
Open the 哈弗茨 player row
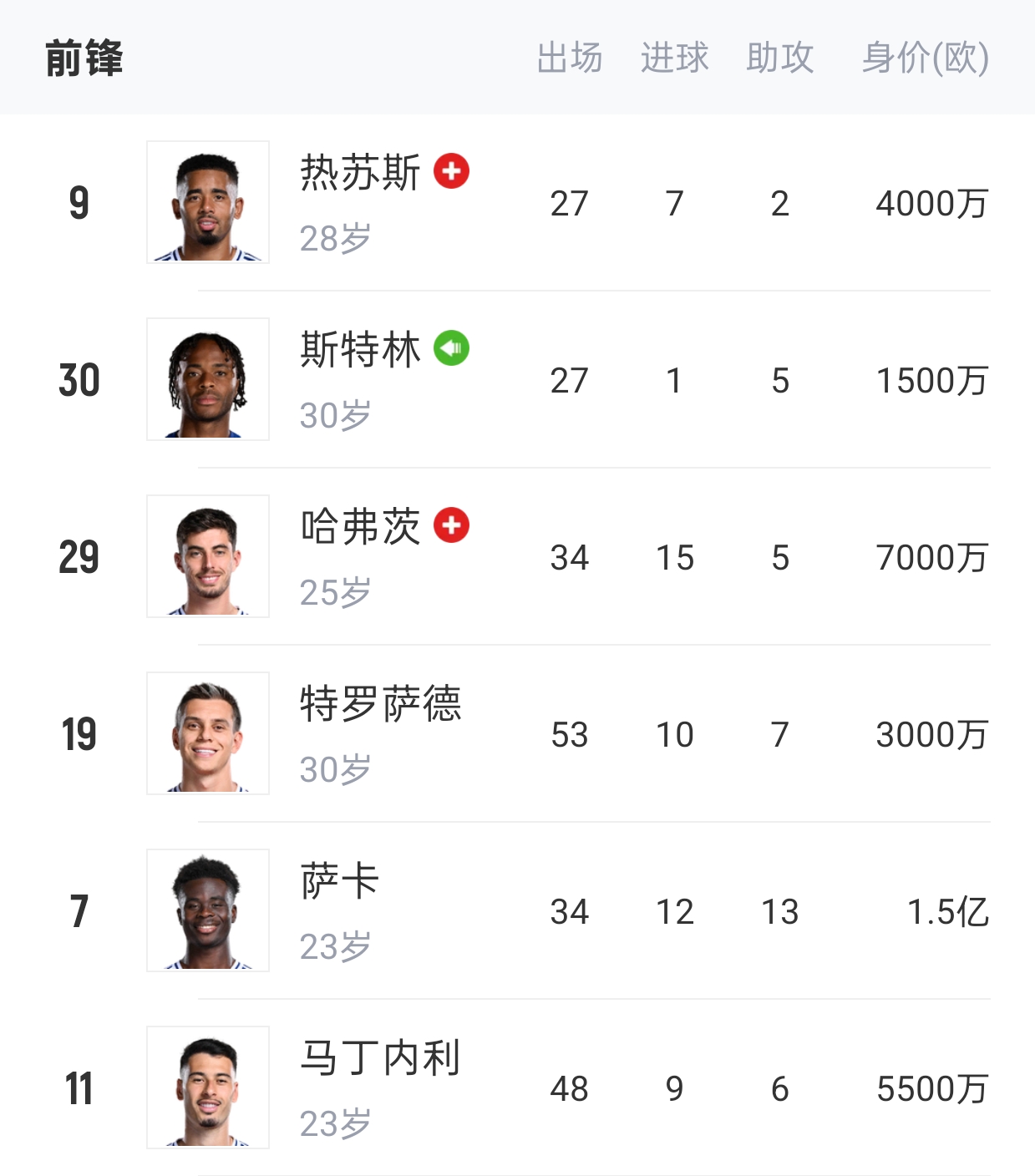(x=360, y=528)
